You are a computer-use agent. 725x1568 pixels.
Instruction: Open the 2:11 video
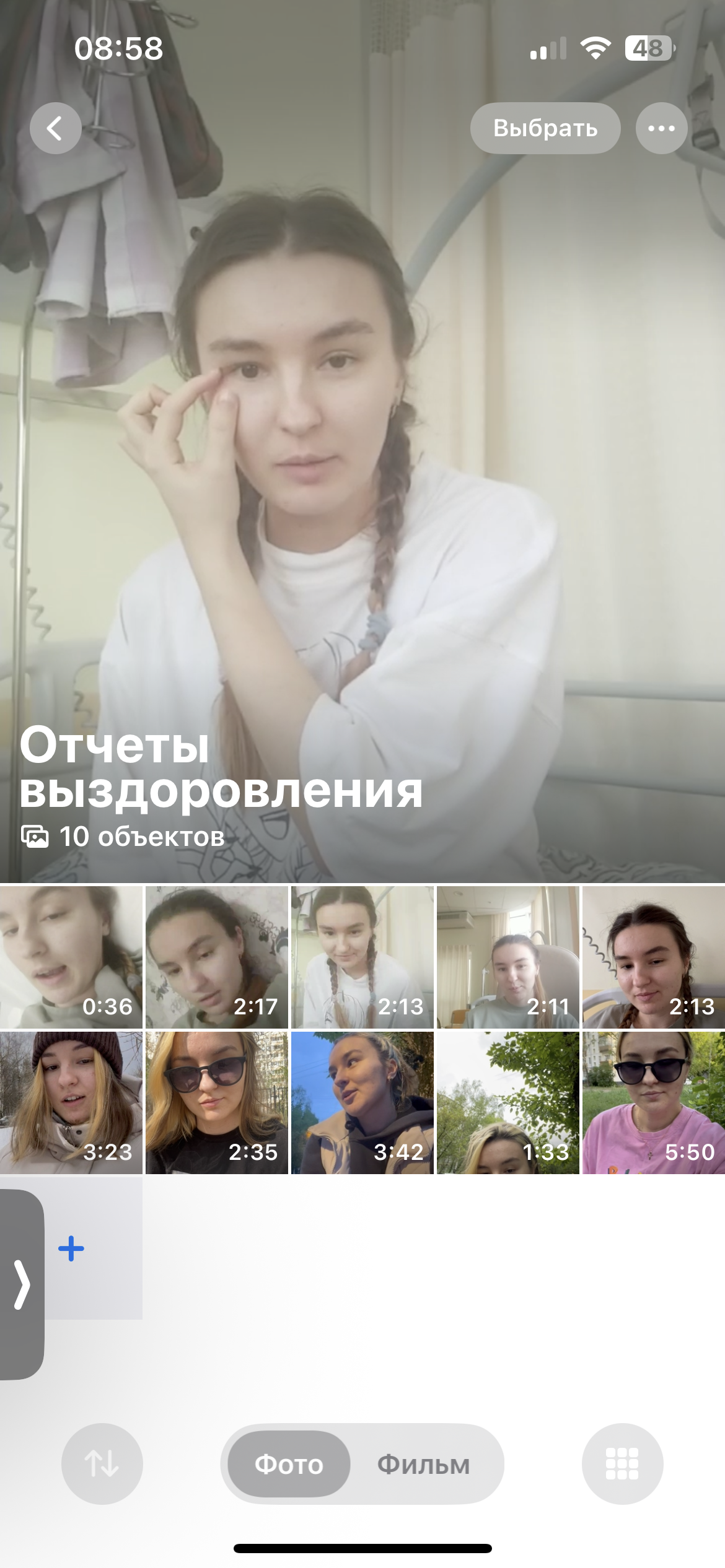click(x=508, y=957)
